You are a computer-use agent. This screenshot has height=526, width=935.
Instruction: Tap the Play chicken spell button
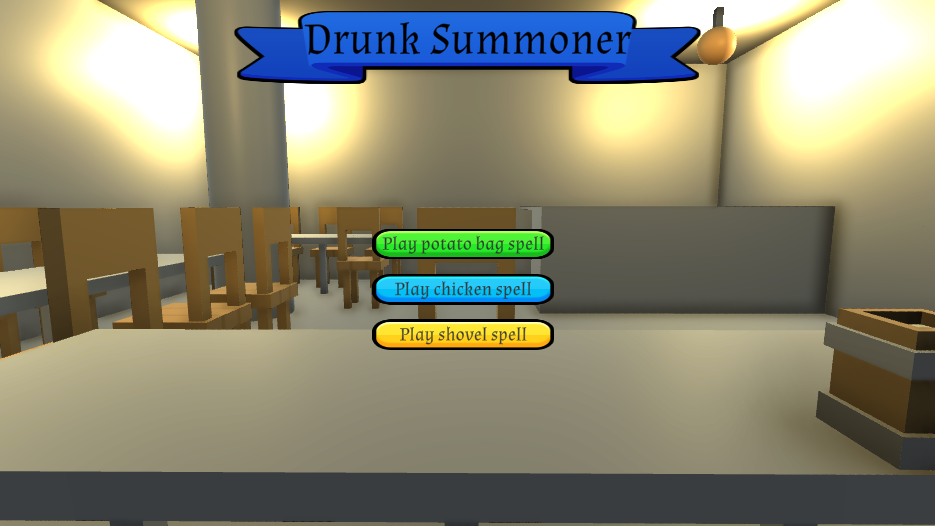pos(463,290)
